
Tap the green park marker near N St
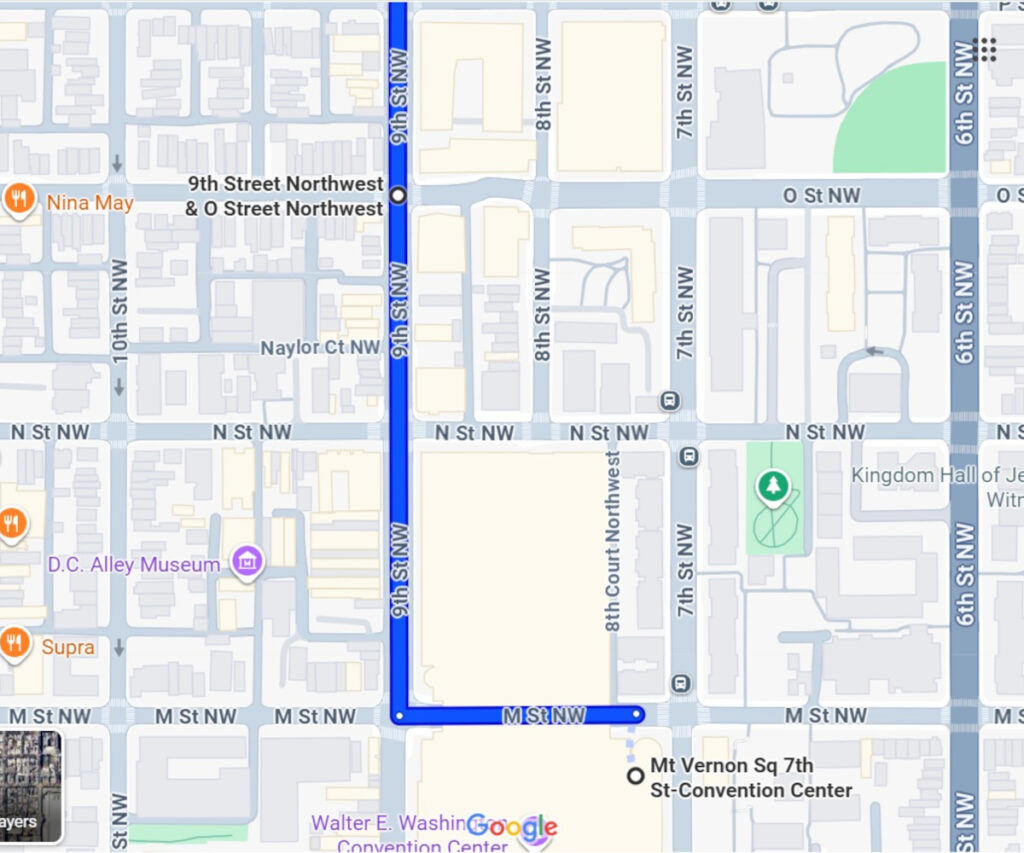click(x=772, y=489)
